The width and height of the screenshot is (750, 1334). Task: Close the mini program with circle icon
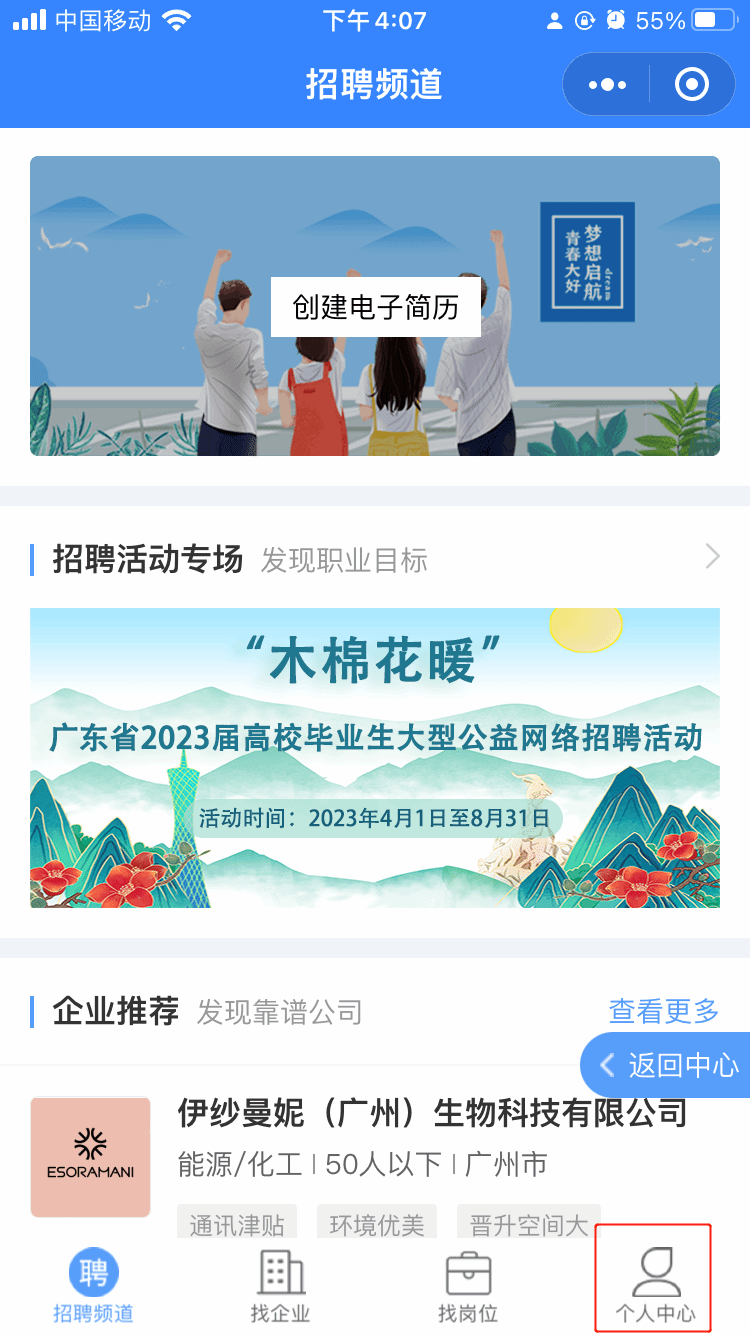(692, 85)
